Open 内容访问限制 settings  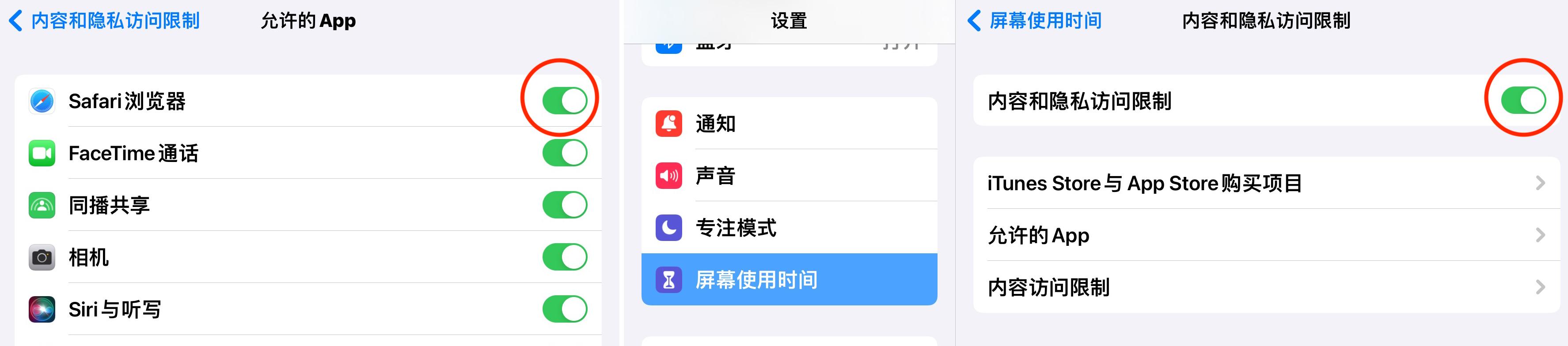pos(1266,287)
